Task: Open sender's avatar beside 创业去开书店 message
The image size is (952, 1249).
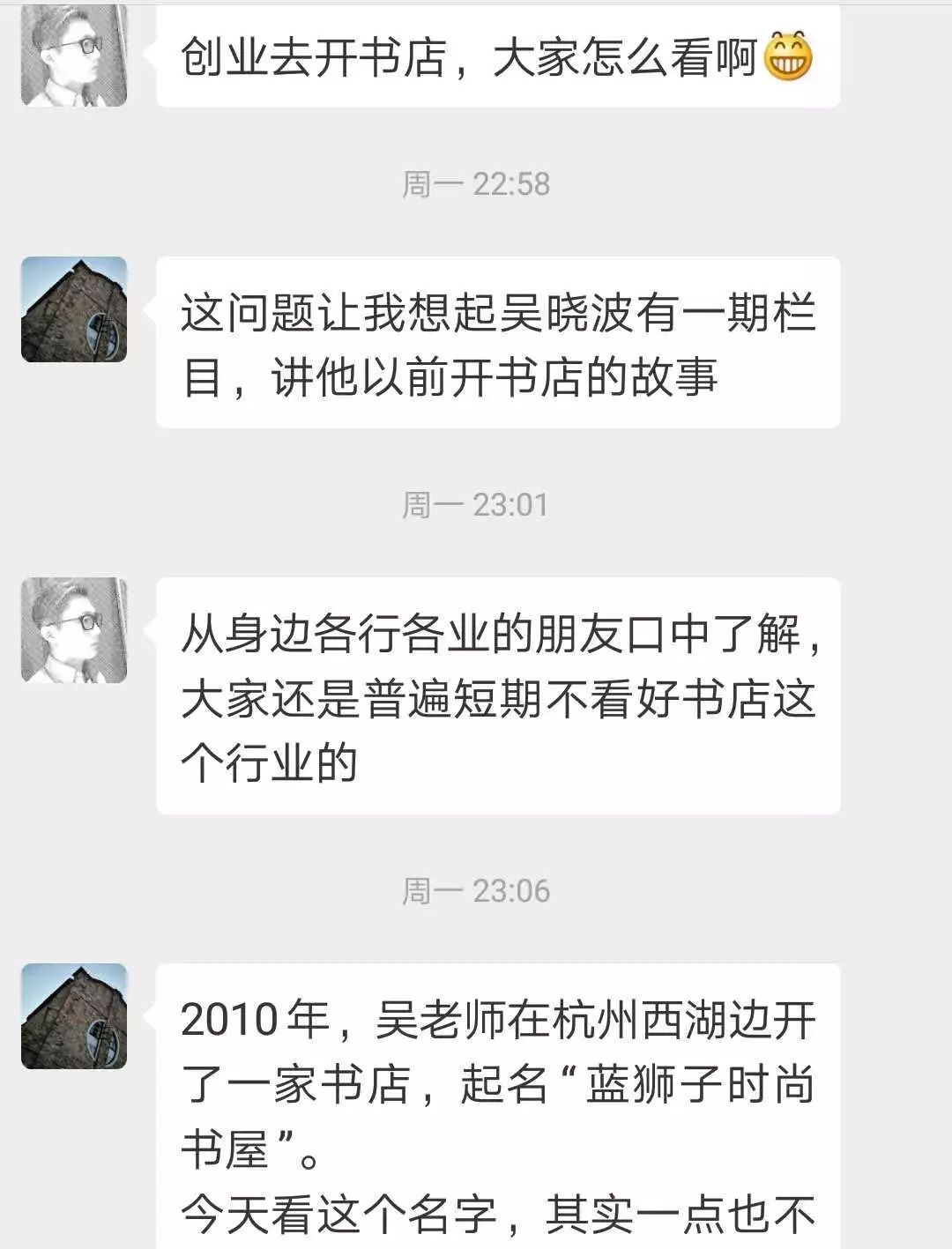Action: [x=74, y=55]
